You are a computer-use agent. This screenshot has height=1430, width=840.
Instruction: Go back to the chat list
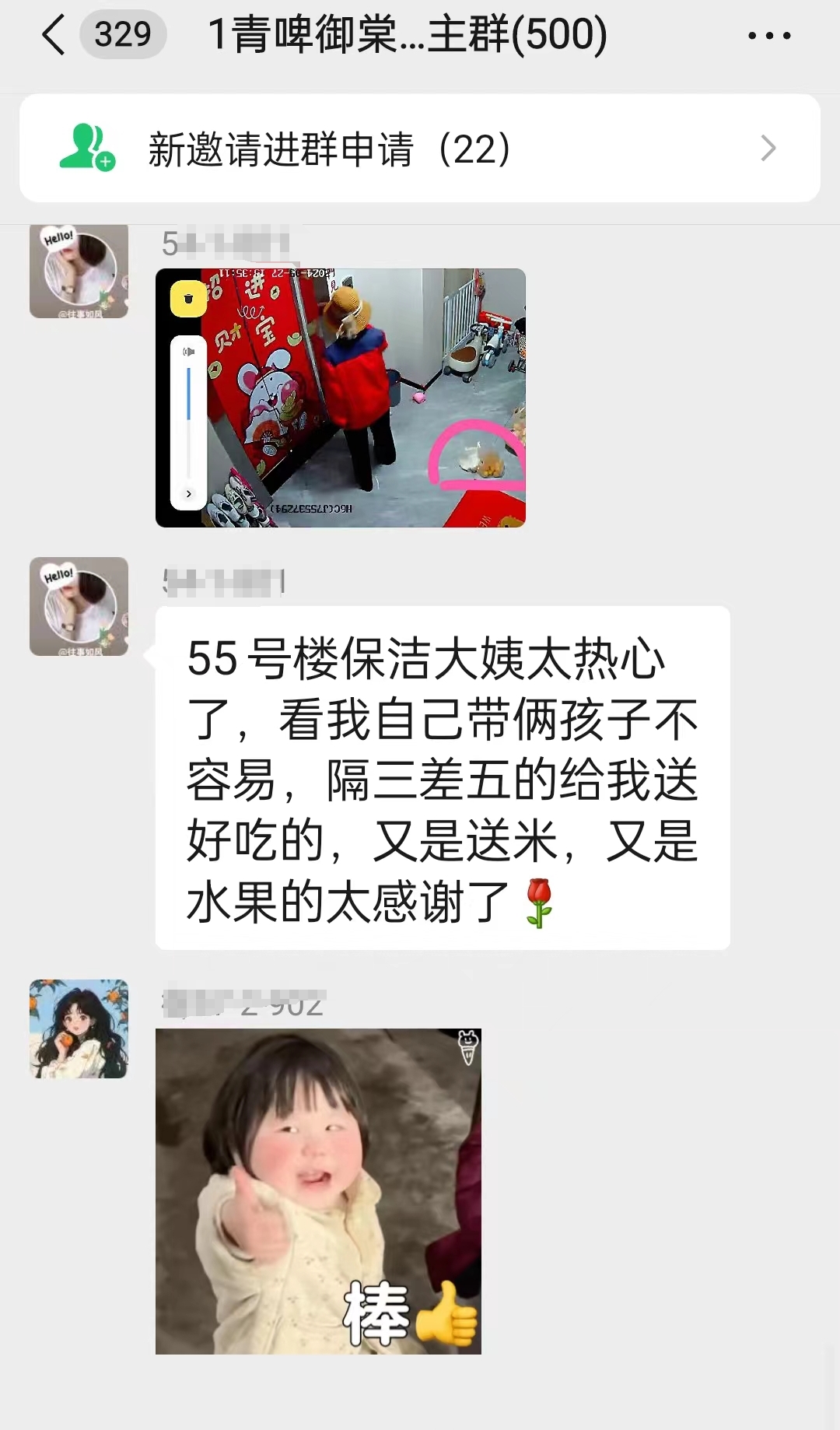click(x=54, y=36)
